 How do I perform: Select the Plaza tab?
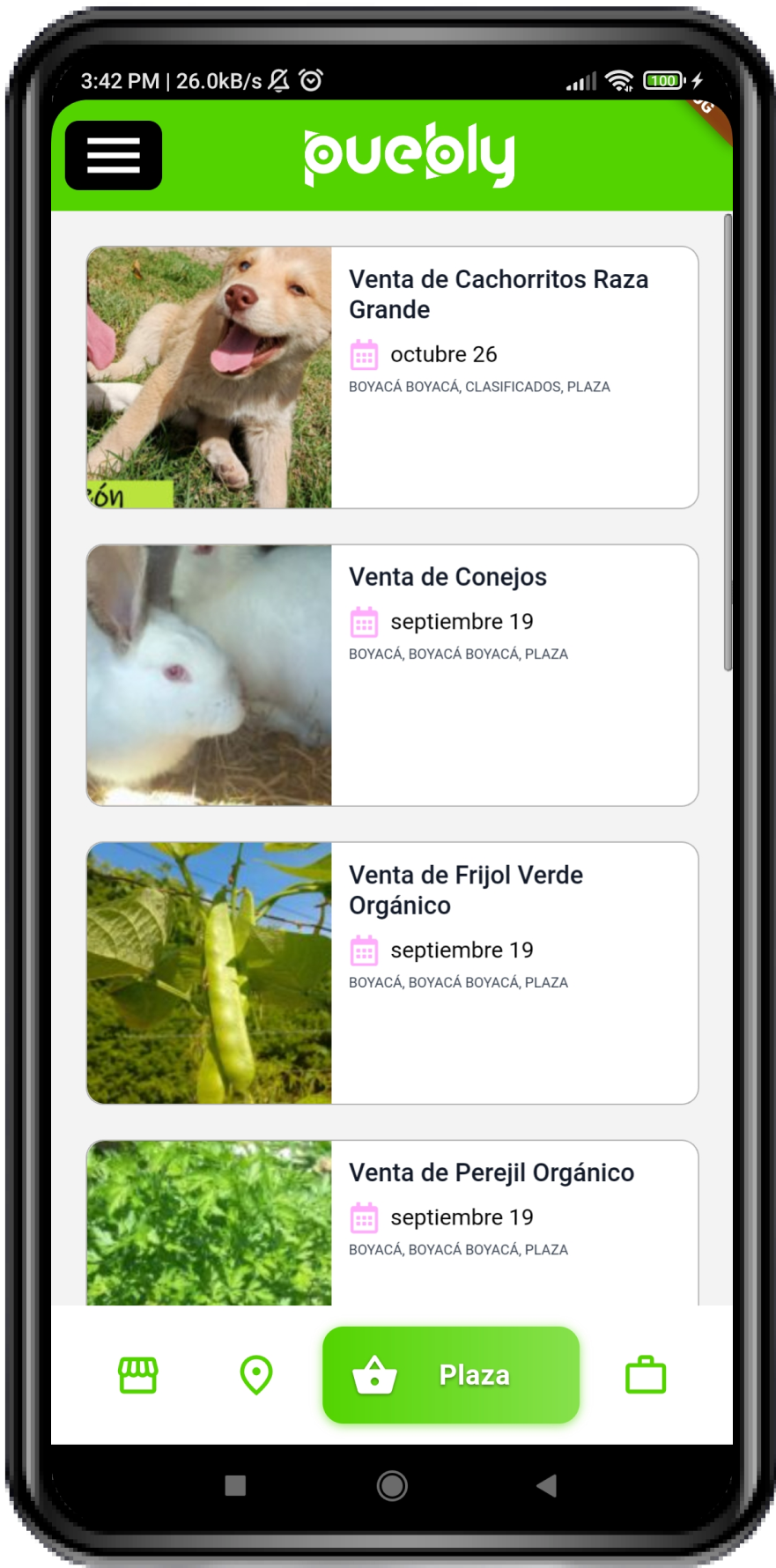[x=451, y=1375]
